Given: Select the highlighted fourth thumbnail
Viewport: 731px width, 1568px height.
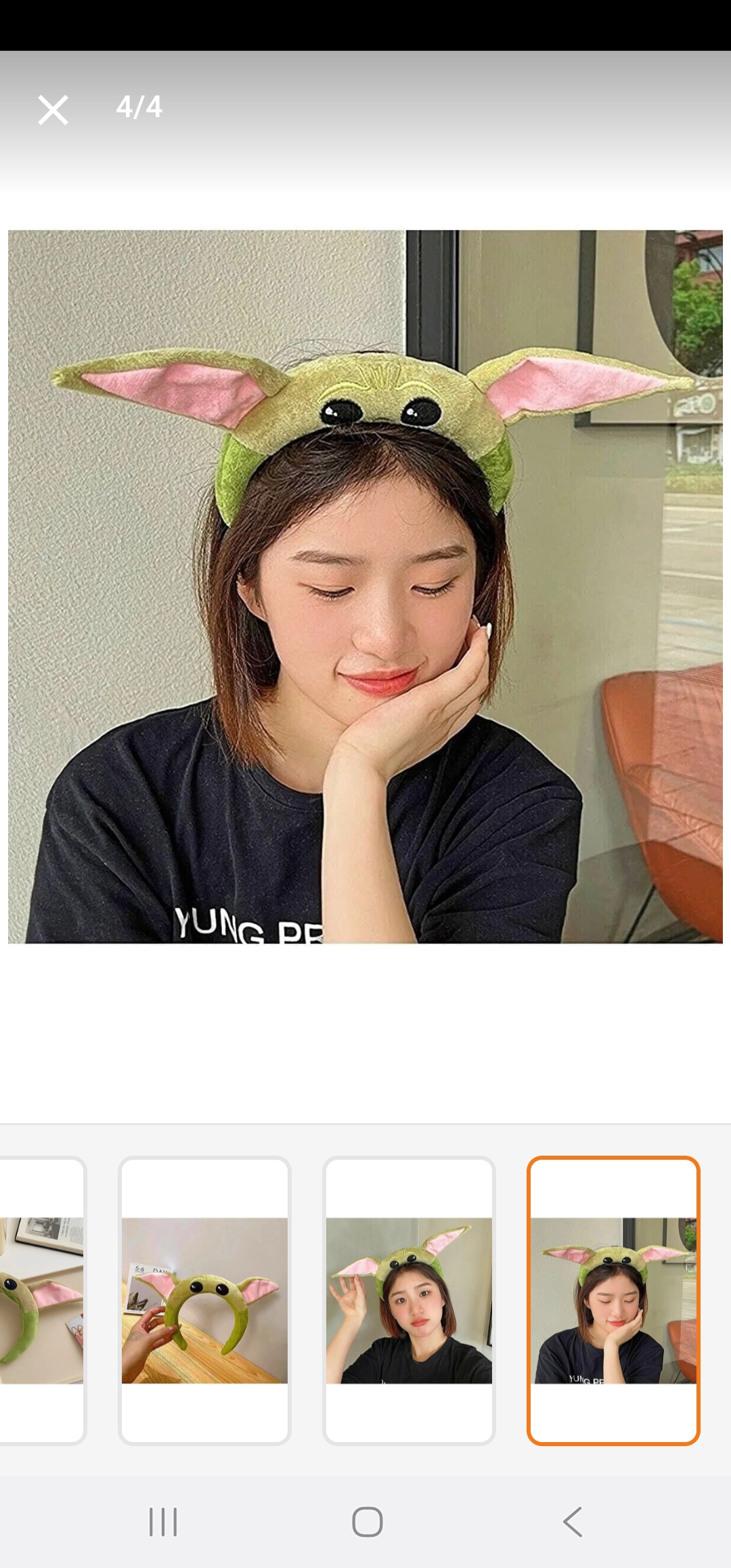Looking at the screenshot, I should click(x=613, y=1301).
